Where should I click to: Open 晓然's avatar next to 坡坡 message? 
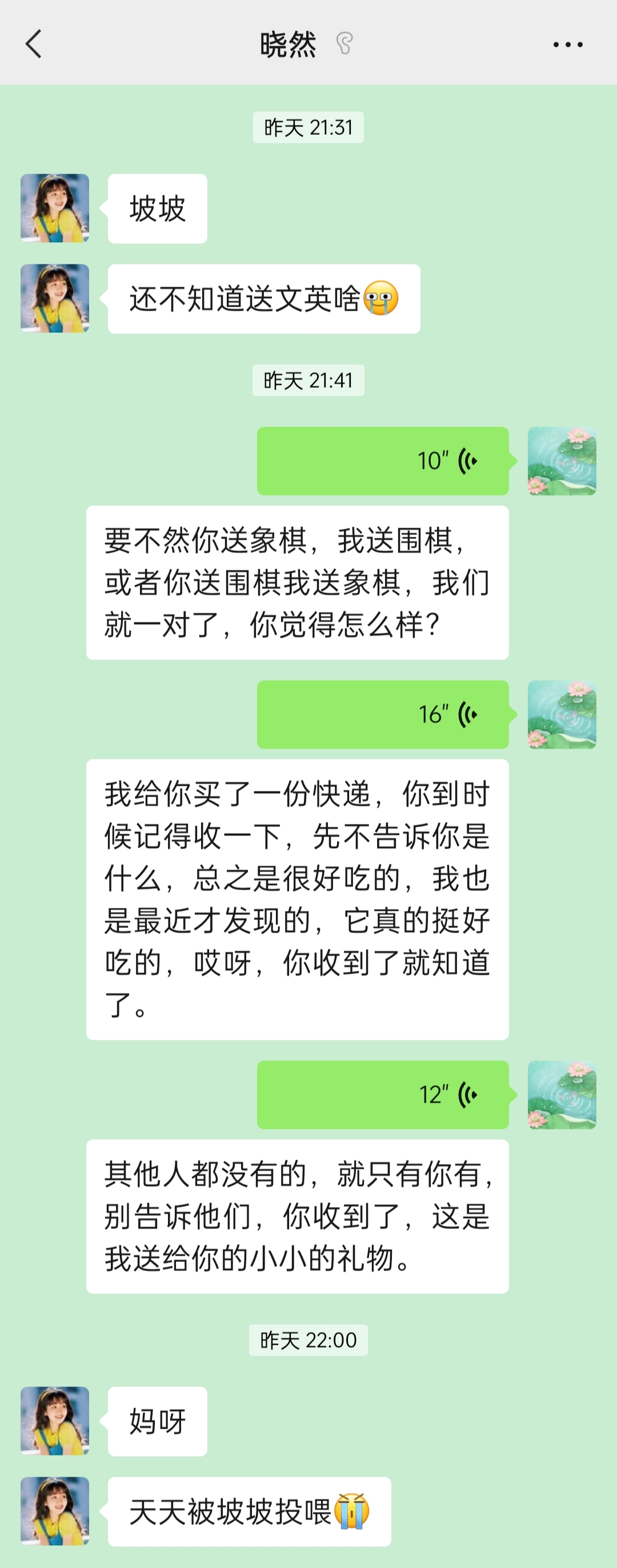(x=55, y=208)
